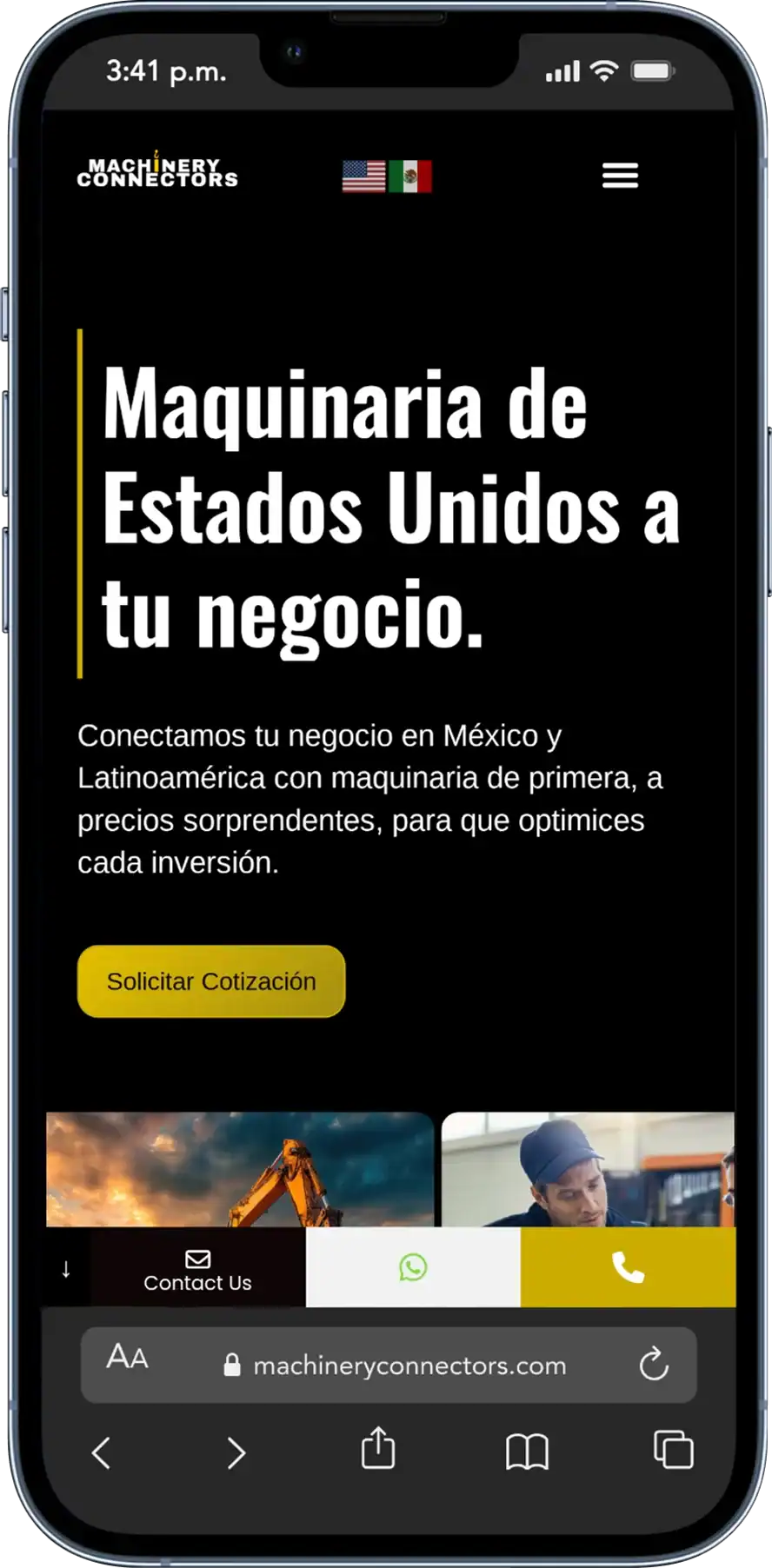Open the hamburger menu
Image resolution: width=772 pixels, height=1568 pixels.
click(x=620, y=176)
